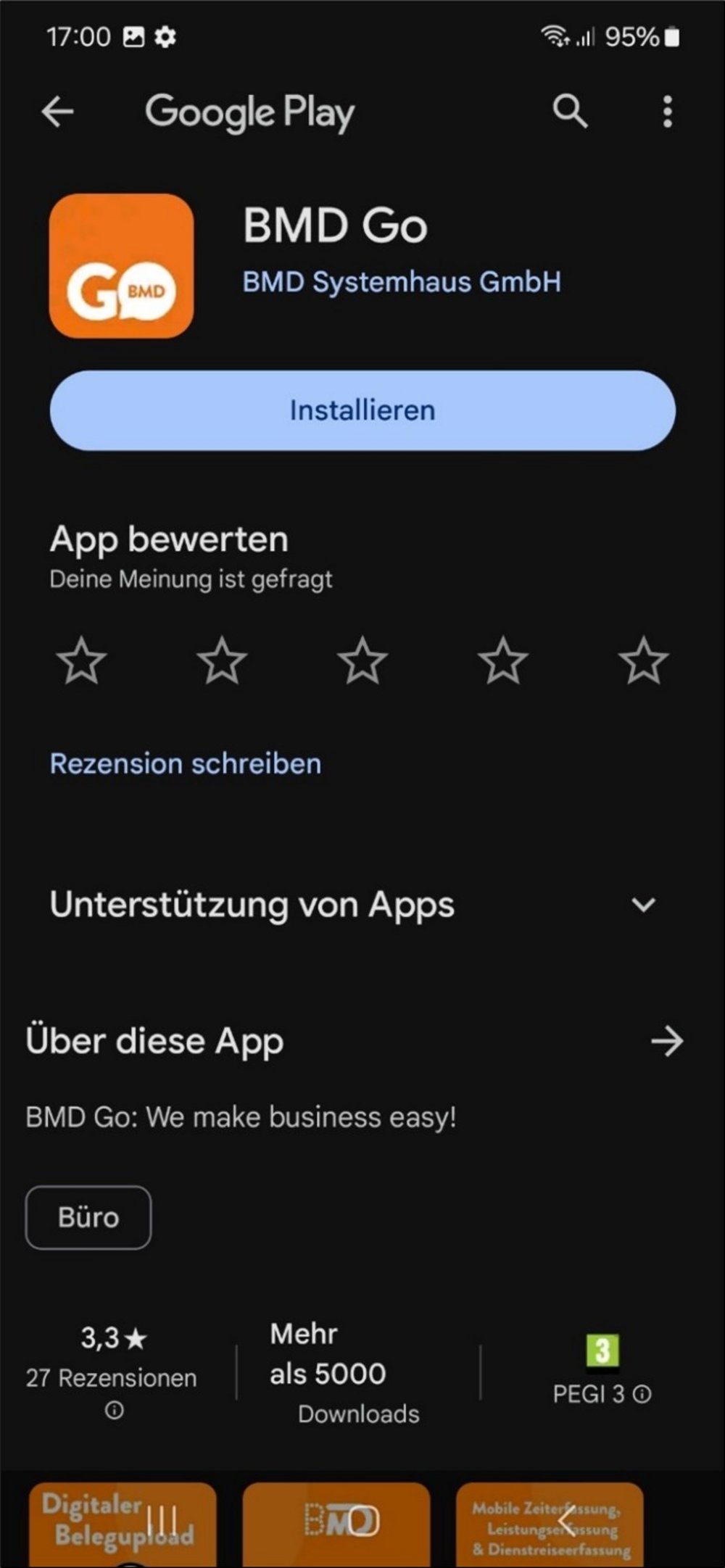
Task: Open PEGI 3 rating info
Action: point(642,1394)
